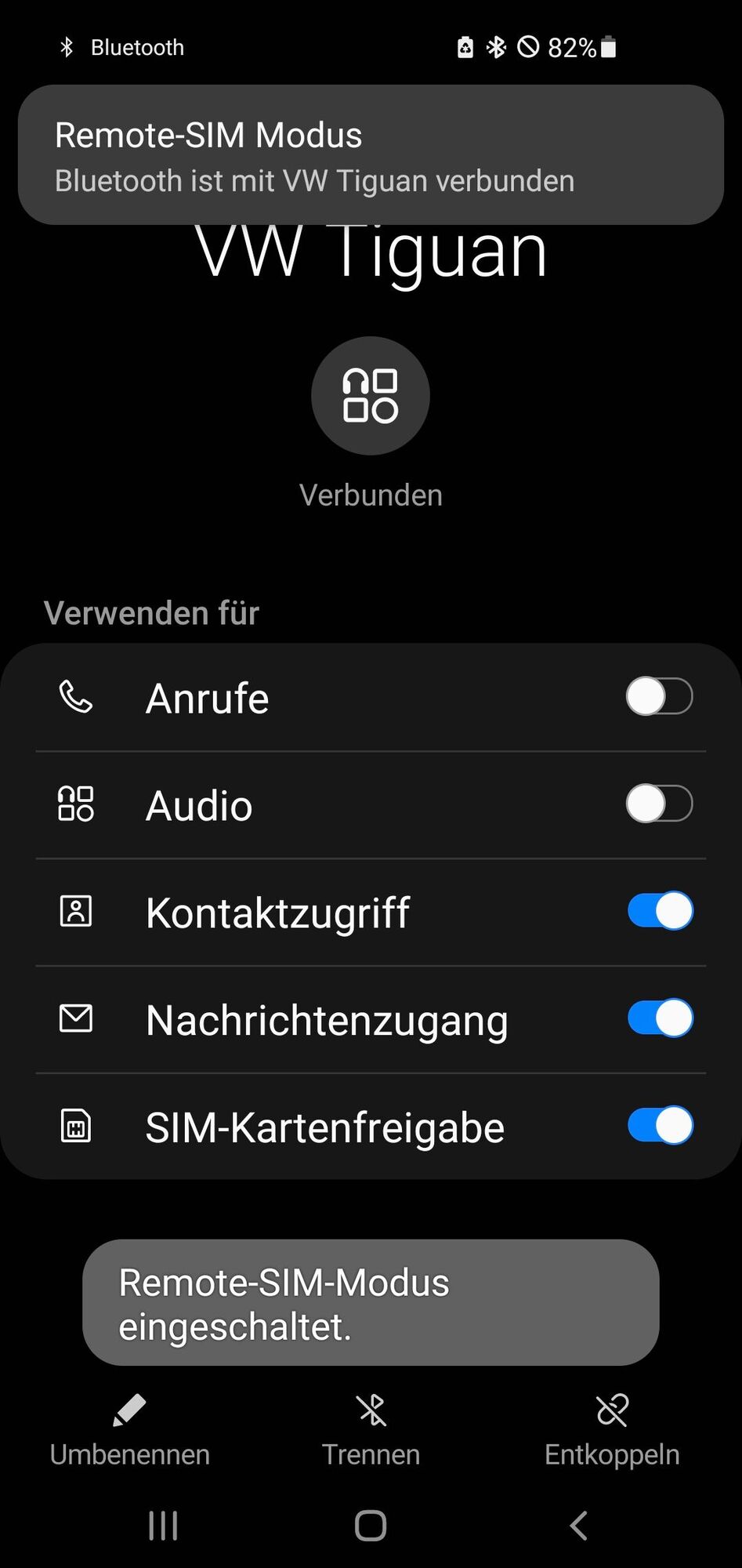Tap the Audio icon in the Verwenden list
This screenshot has height=1568, width=742.
point(75,804)
